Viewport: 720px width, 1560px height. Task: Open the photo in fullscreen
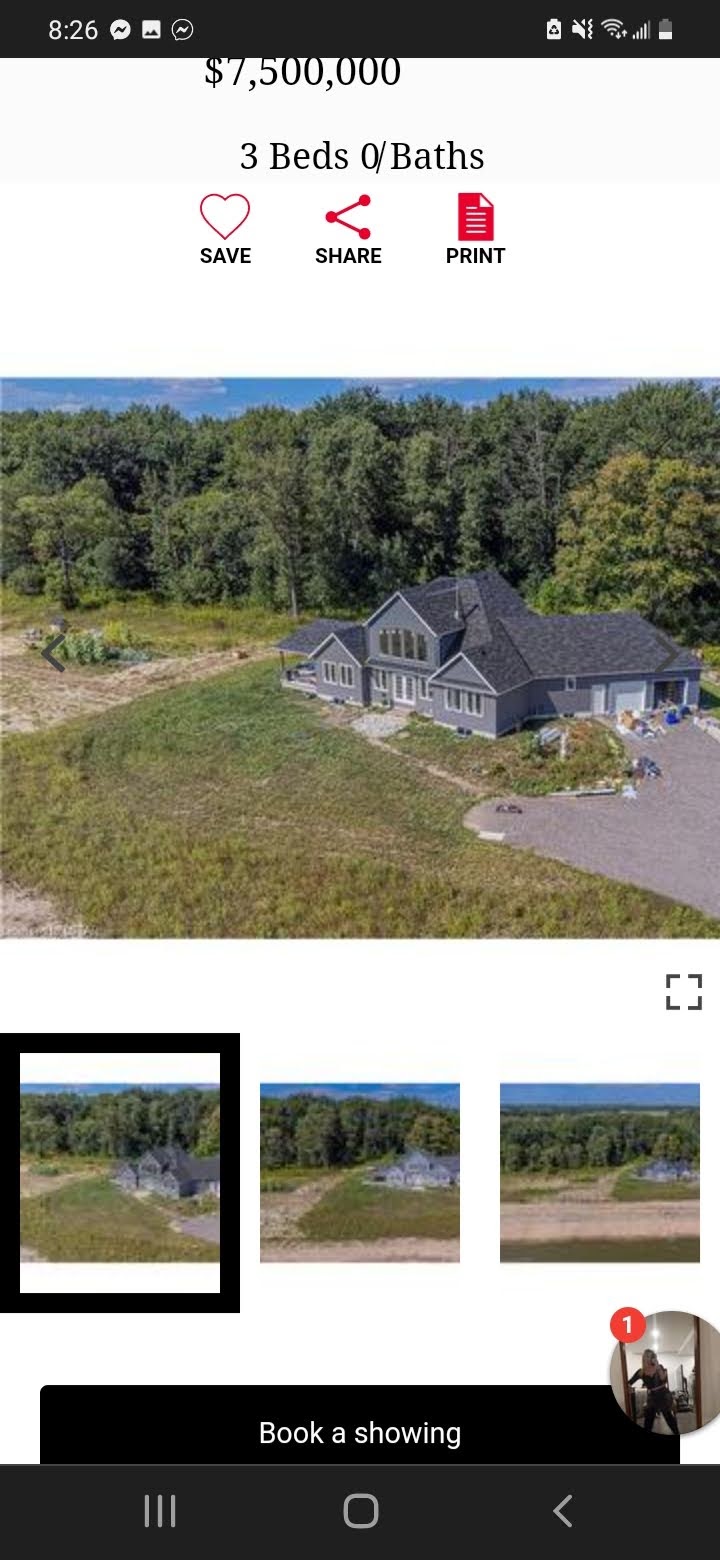pos(684,992)
